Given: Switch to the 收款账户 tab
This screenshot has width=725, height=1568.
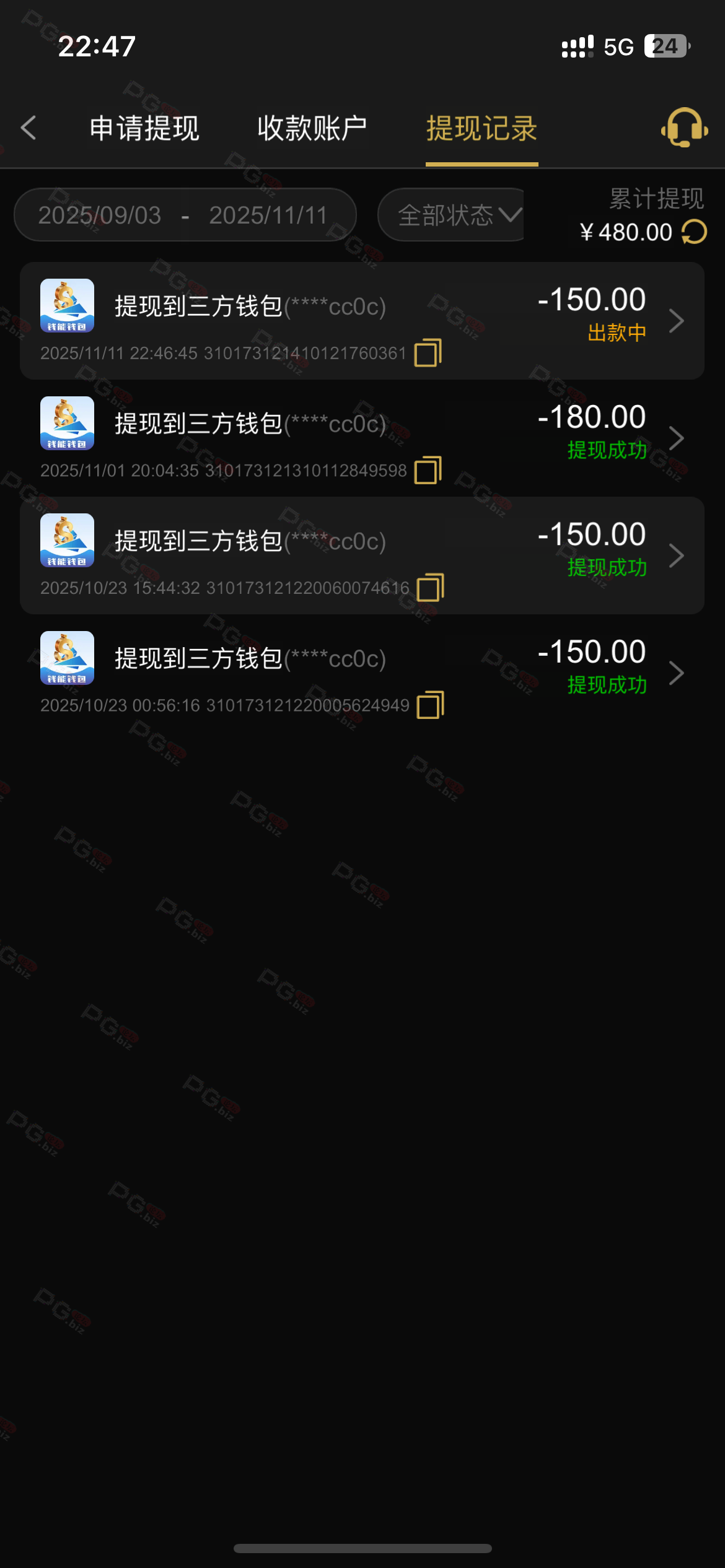Looking at the screenshot, I should (x=312, y=129).
